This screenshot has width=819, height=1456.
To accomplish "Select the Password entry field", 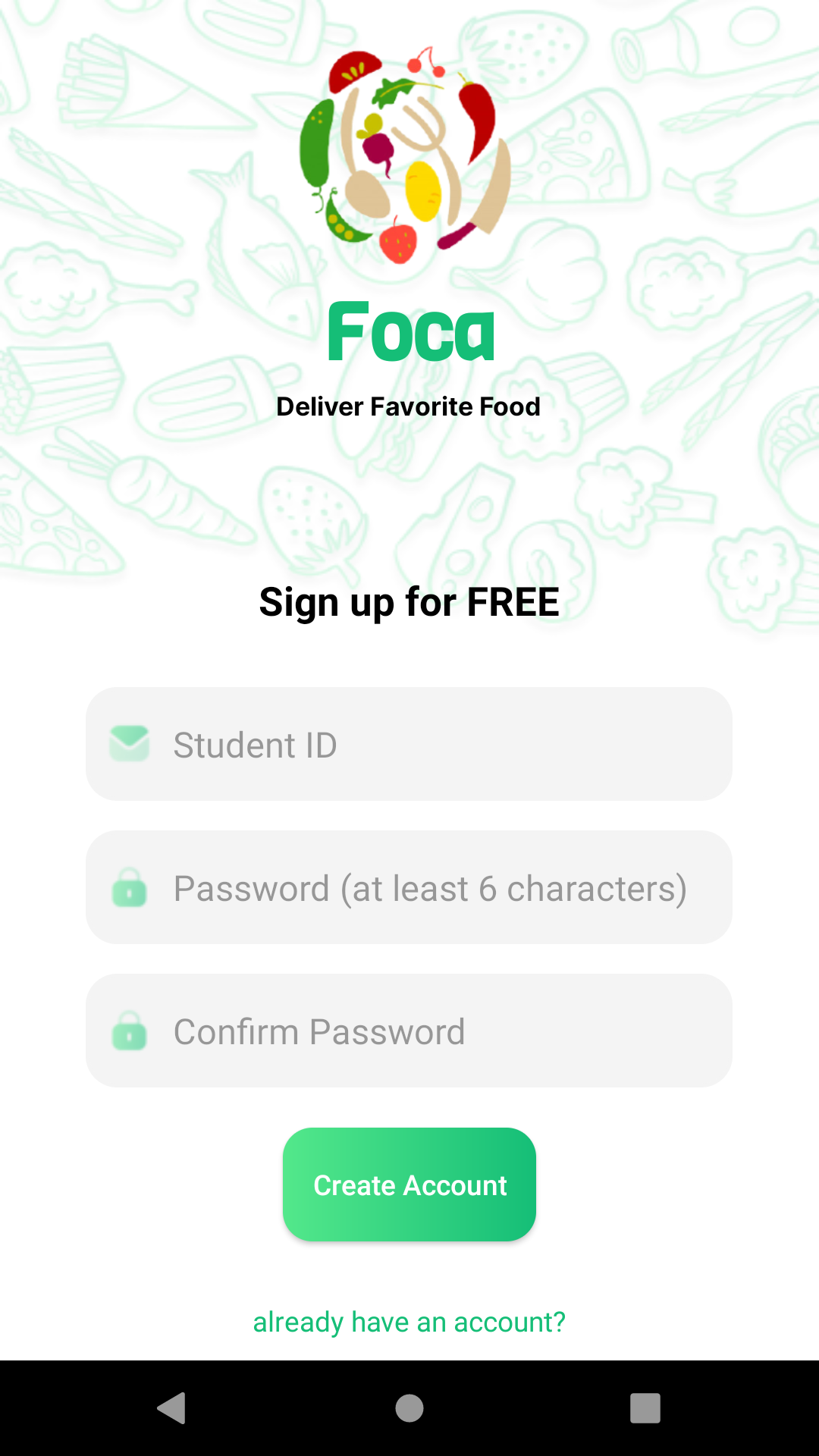I will tap(409, 888).
